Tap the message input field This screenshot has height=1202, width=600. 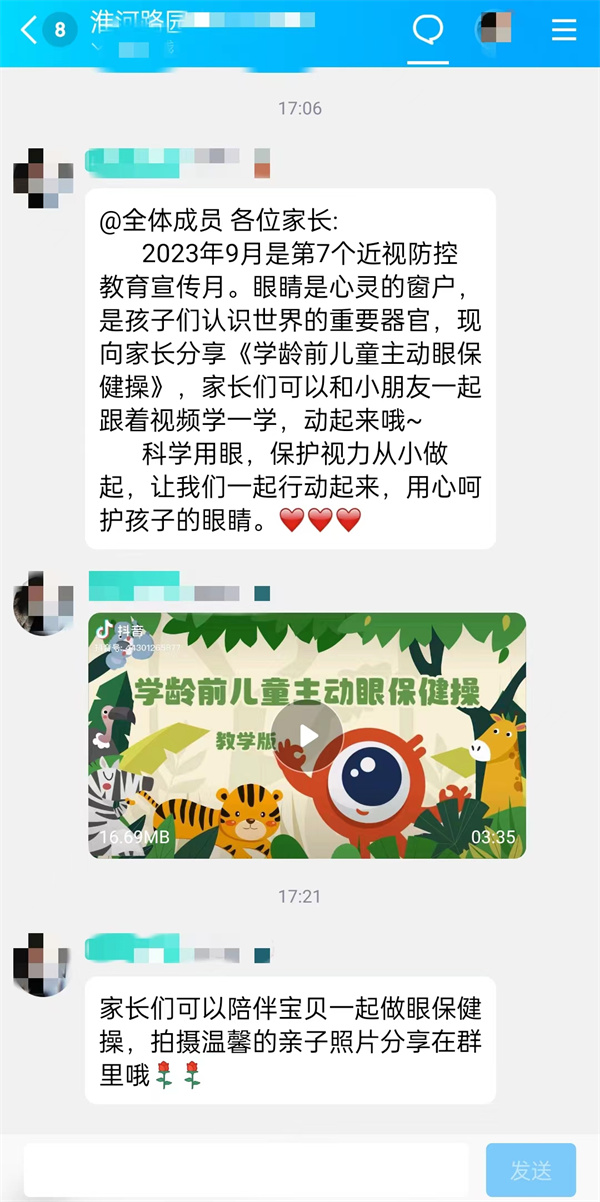pyautogui.click(x=246, y=1170)
